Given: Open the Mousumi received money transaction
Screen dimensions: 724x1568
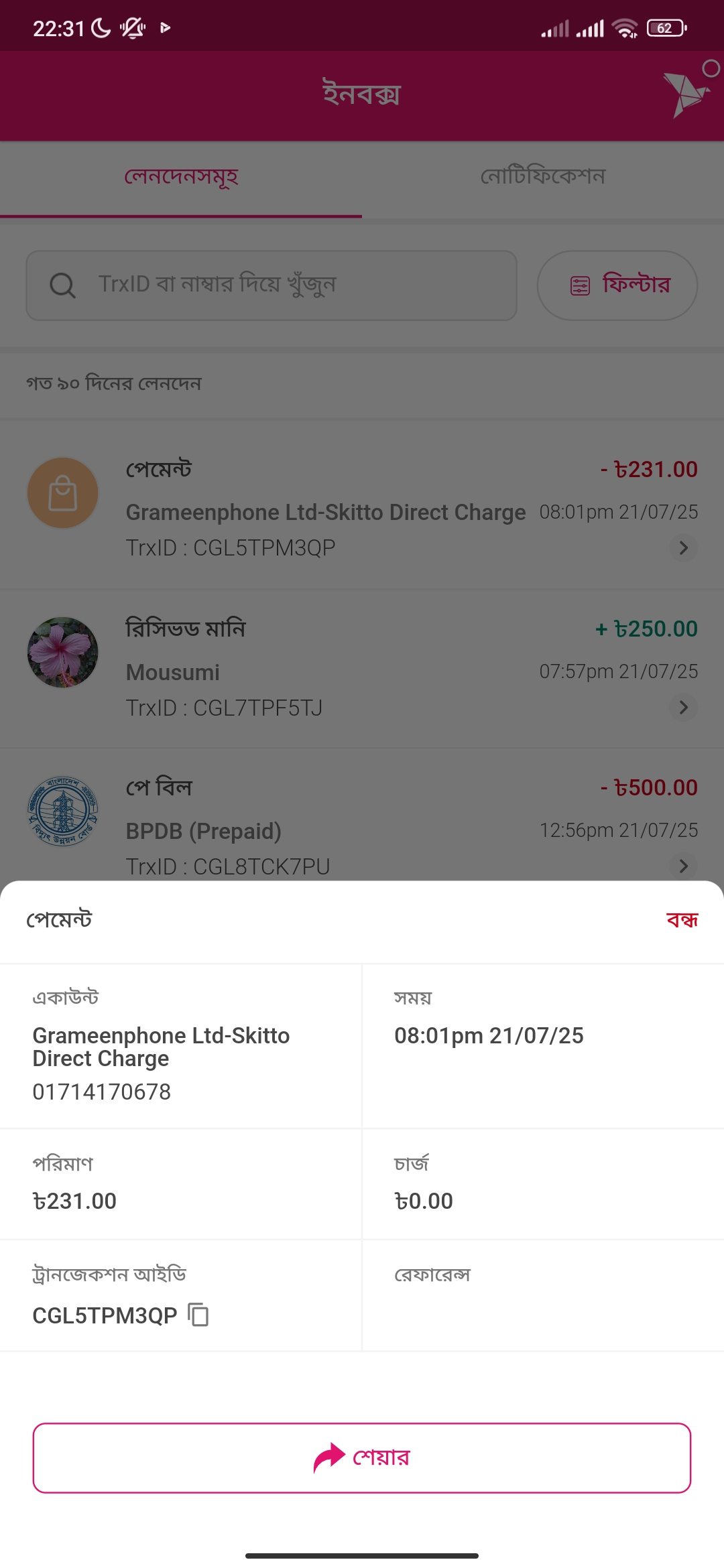Looking at the screenshot, I should pos(362,668).
